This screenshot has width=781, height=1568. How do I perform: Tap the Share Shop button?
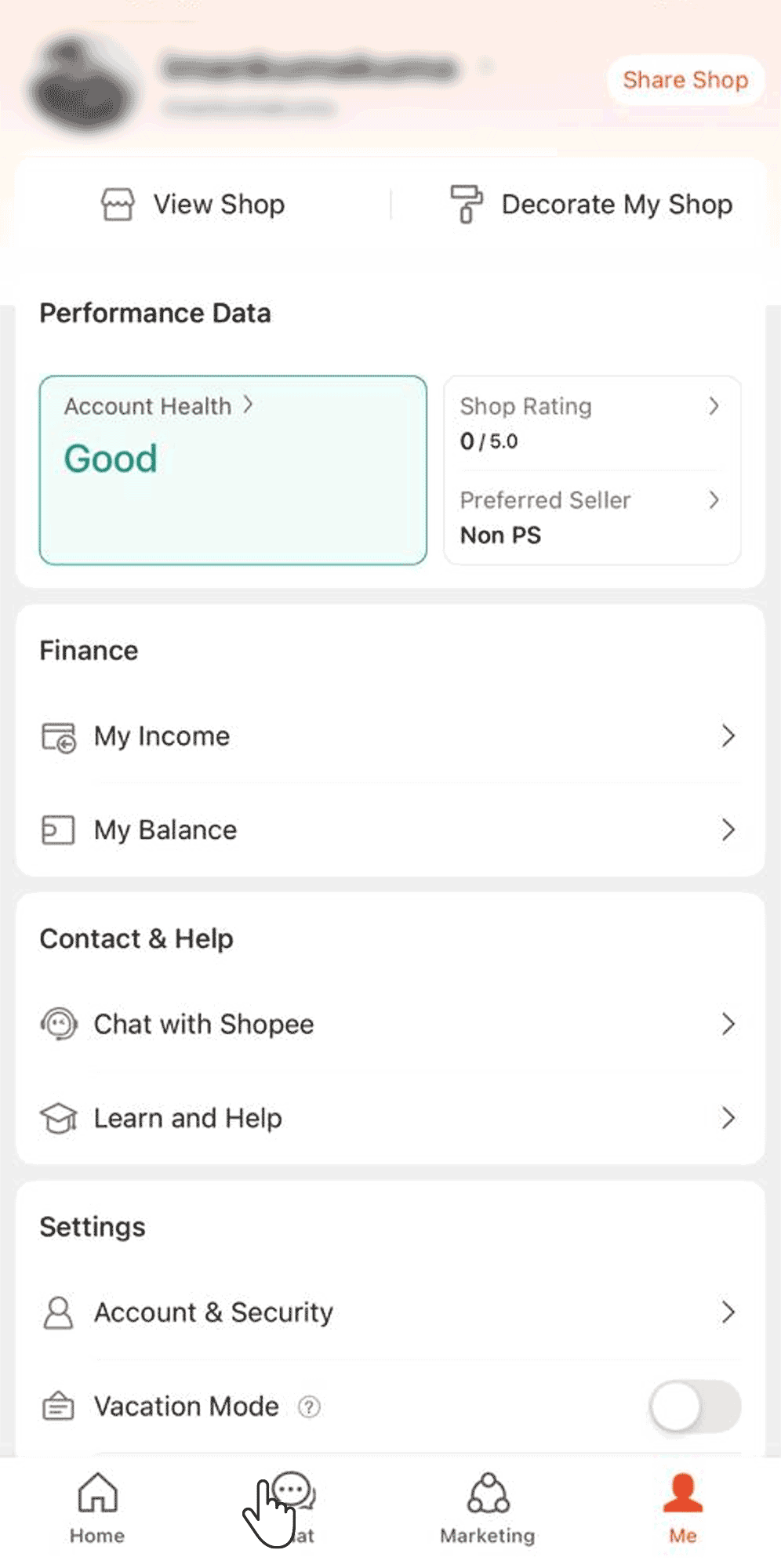coord(685,80)
